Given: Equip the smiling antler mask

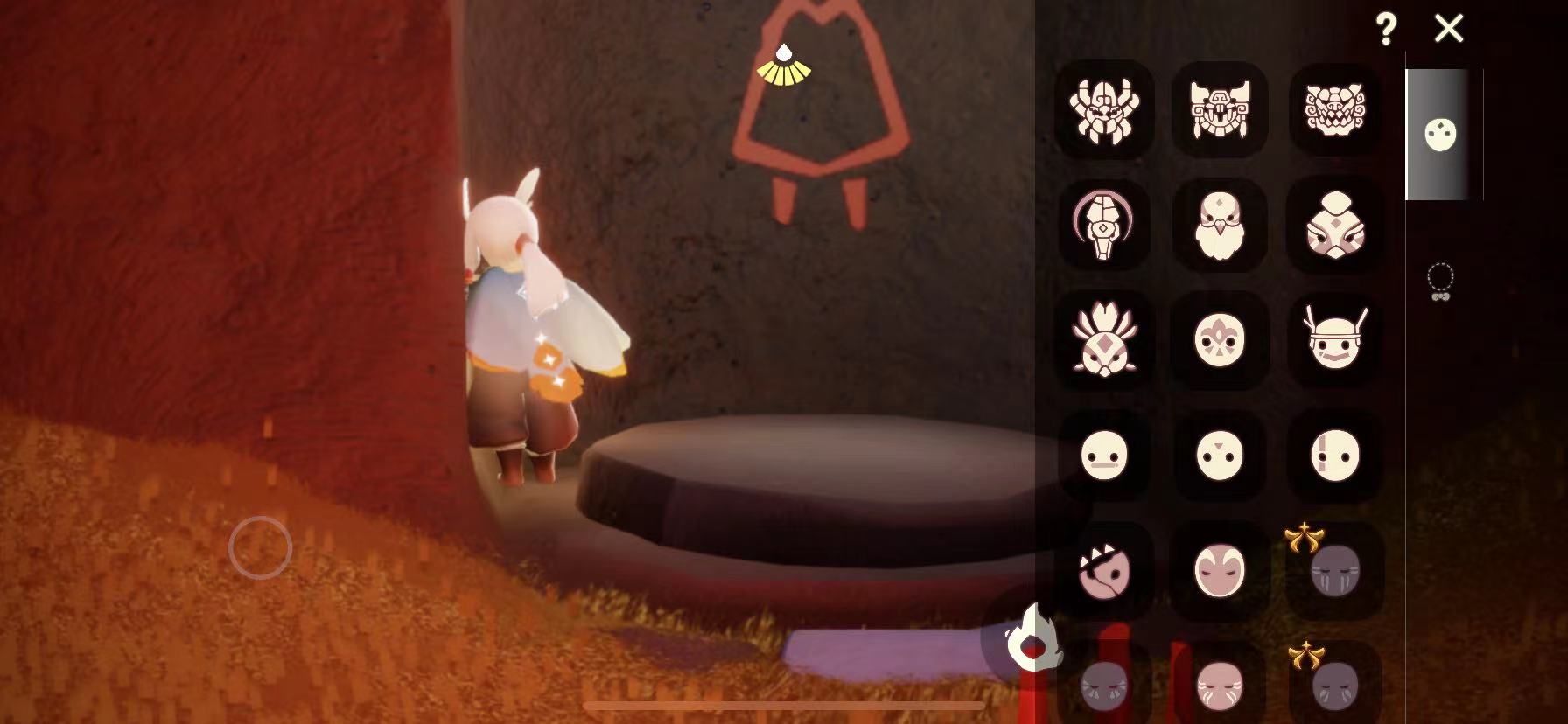Looking at the screenshot, I should [x=1334, y=340].
